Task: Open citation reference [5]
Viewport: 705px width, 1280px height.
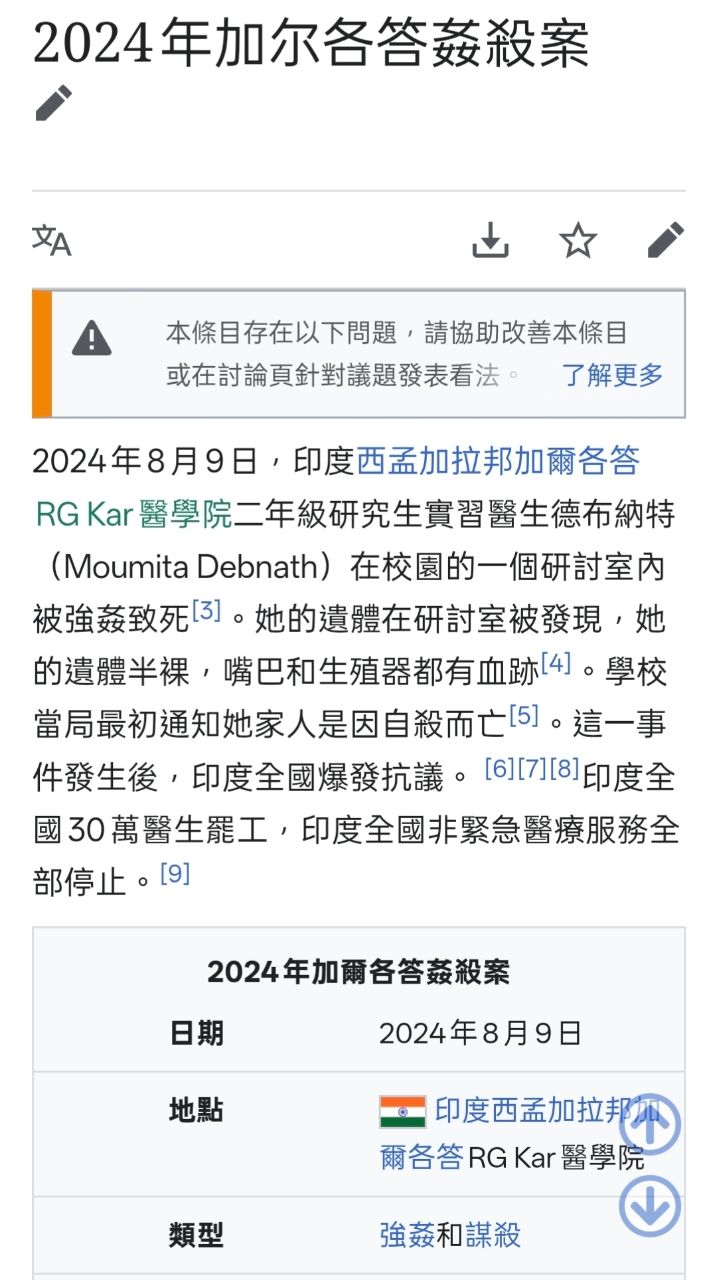Action: pyautogui.click(x=523, y=715)
